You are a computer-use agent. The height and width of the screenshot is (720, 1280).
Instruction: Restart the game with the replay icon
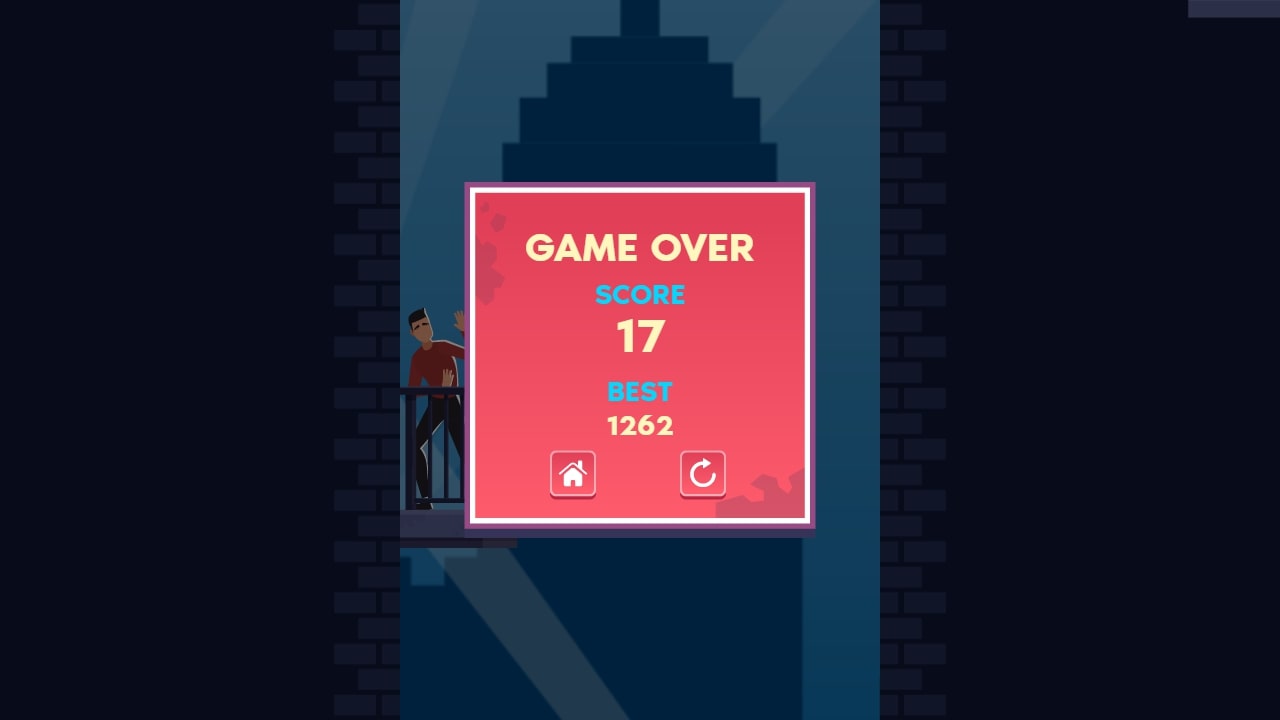702,474
